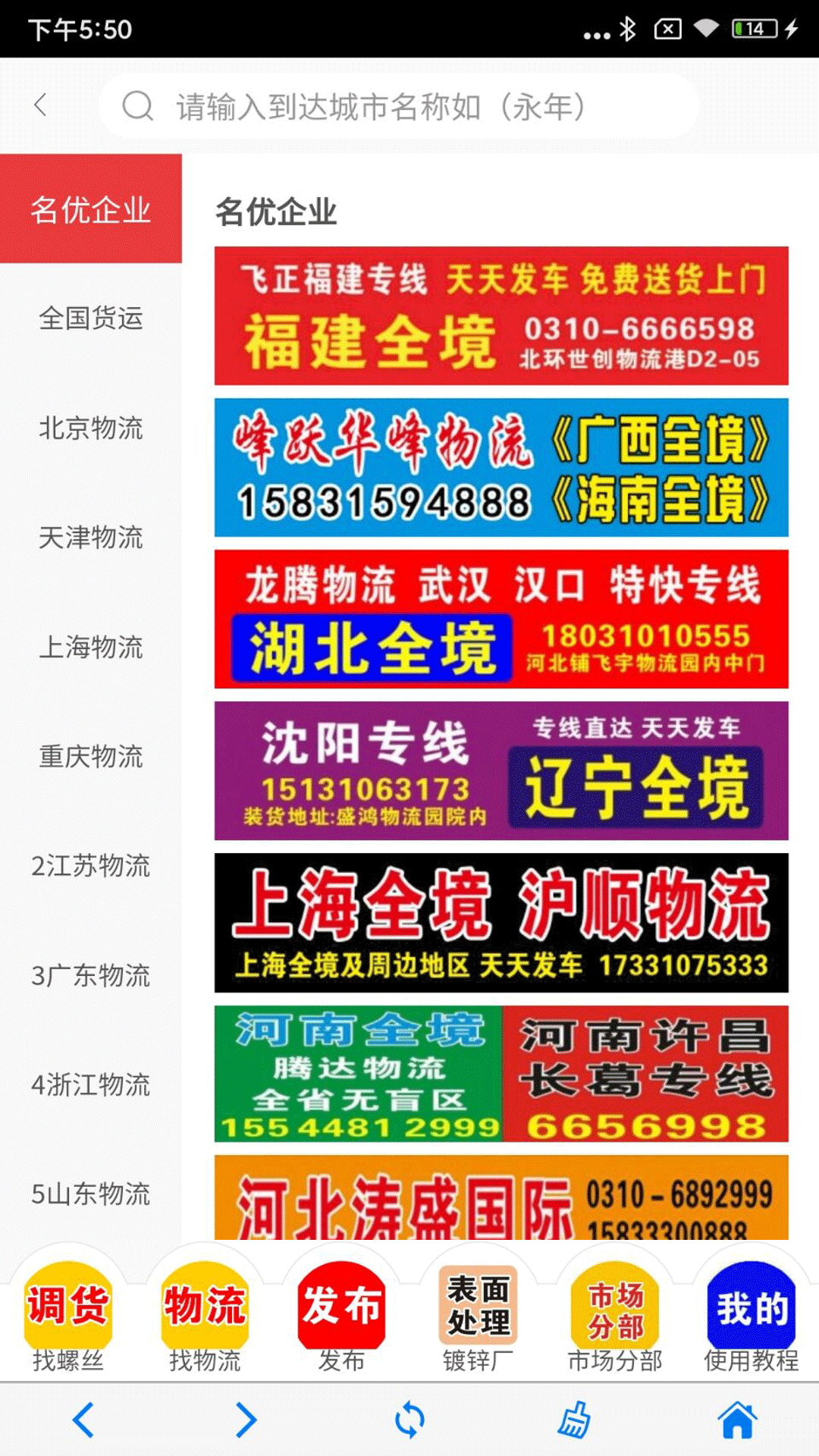
Task: View the 龙腾物流 湖北全境 ad
Action: coord(501,619)
